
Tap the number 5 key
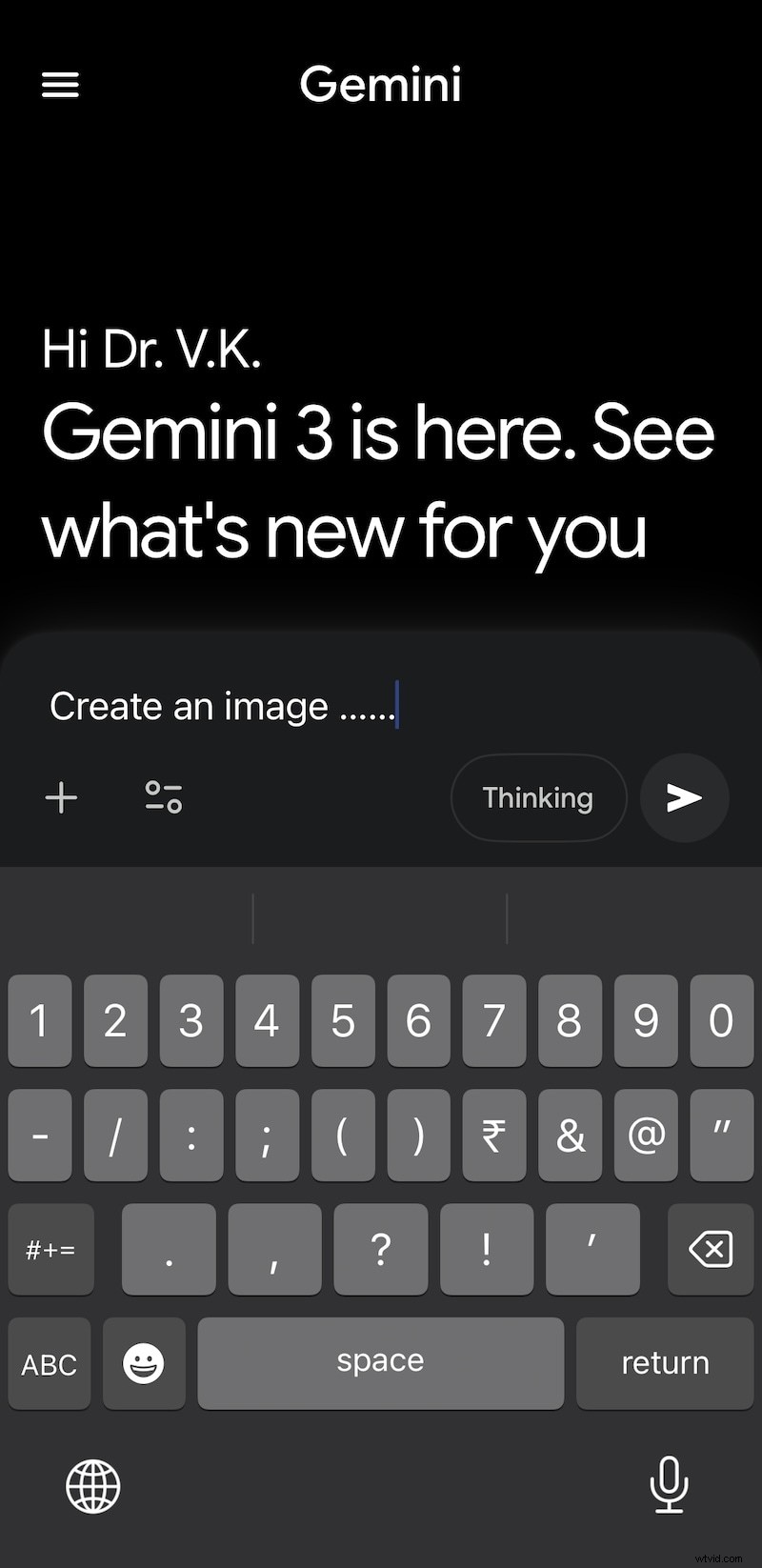[343, 1020]
